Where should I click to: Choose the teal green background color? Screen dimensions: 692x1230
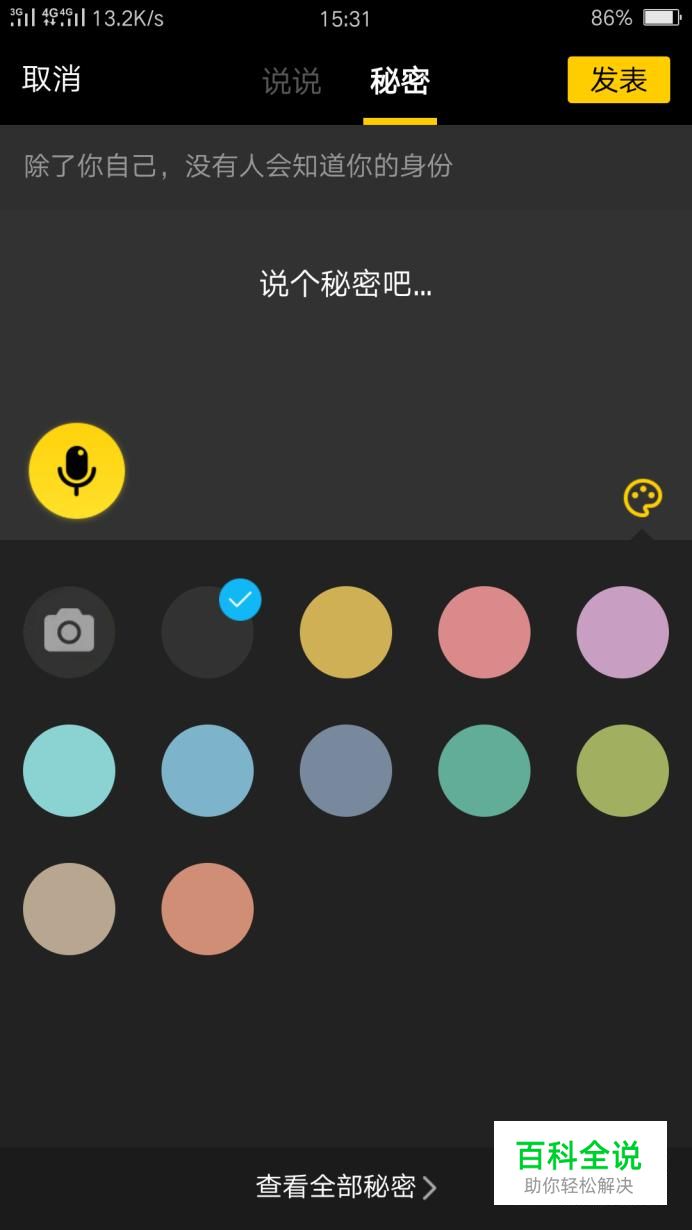coord(484,771)
